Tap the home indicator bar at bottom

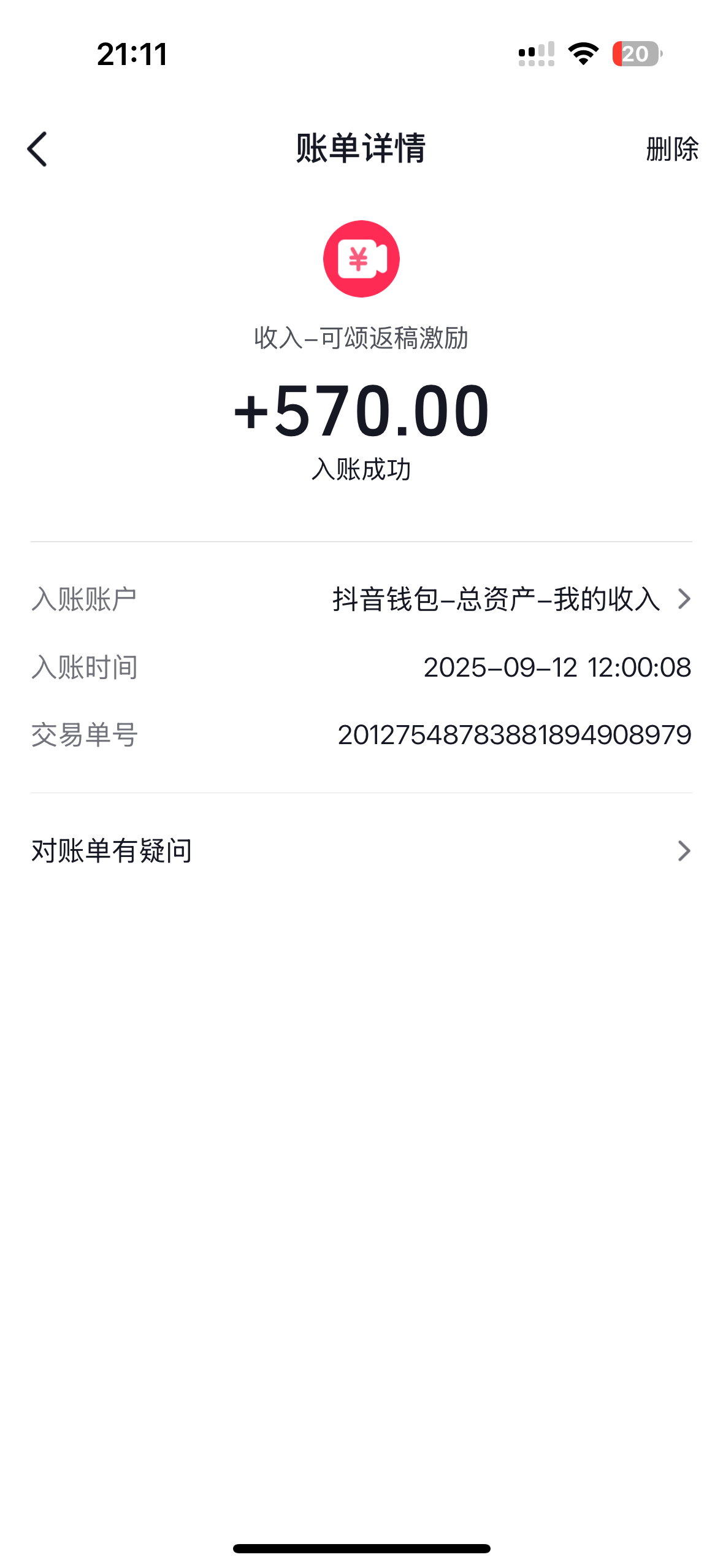pos(361,1547)
